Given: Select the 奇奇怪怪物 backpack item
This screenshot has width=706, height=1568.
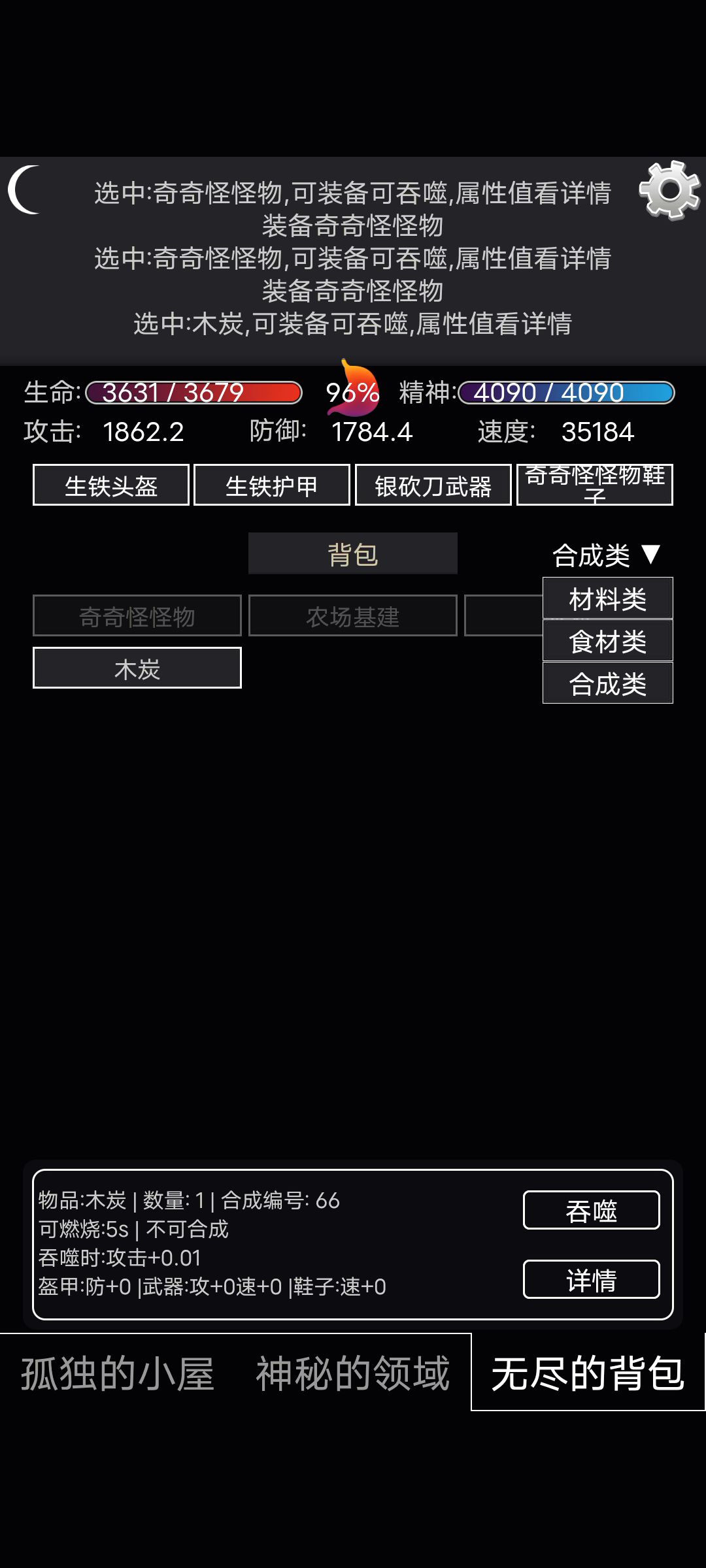Looking at the screenshot, I should [137, 615].
